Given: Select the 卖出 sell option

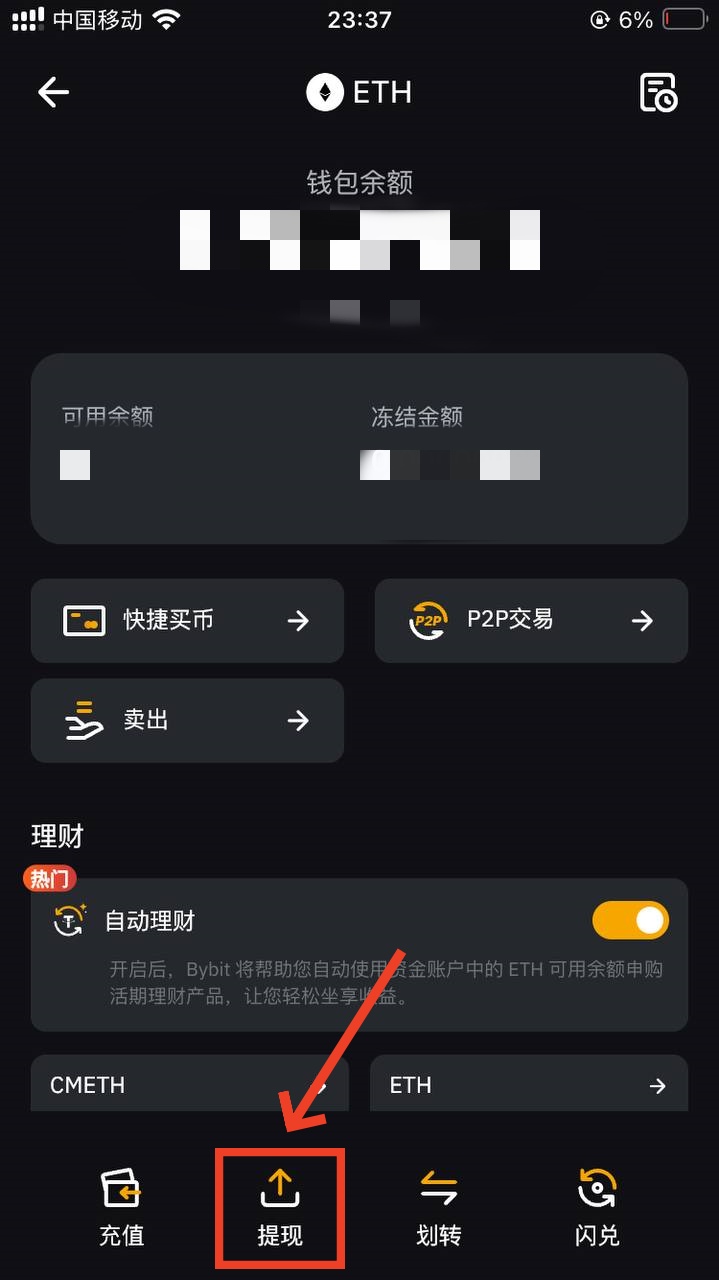Looking at the screenshot, I should [x=187, y=721].
